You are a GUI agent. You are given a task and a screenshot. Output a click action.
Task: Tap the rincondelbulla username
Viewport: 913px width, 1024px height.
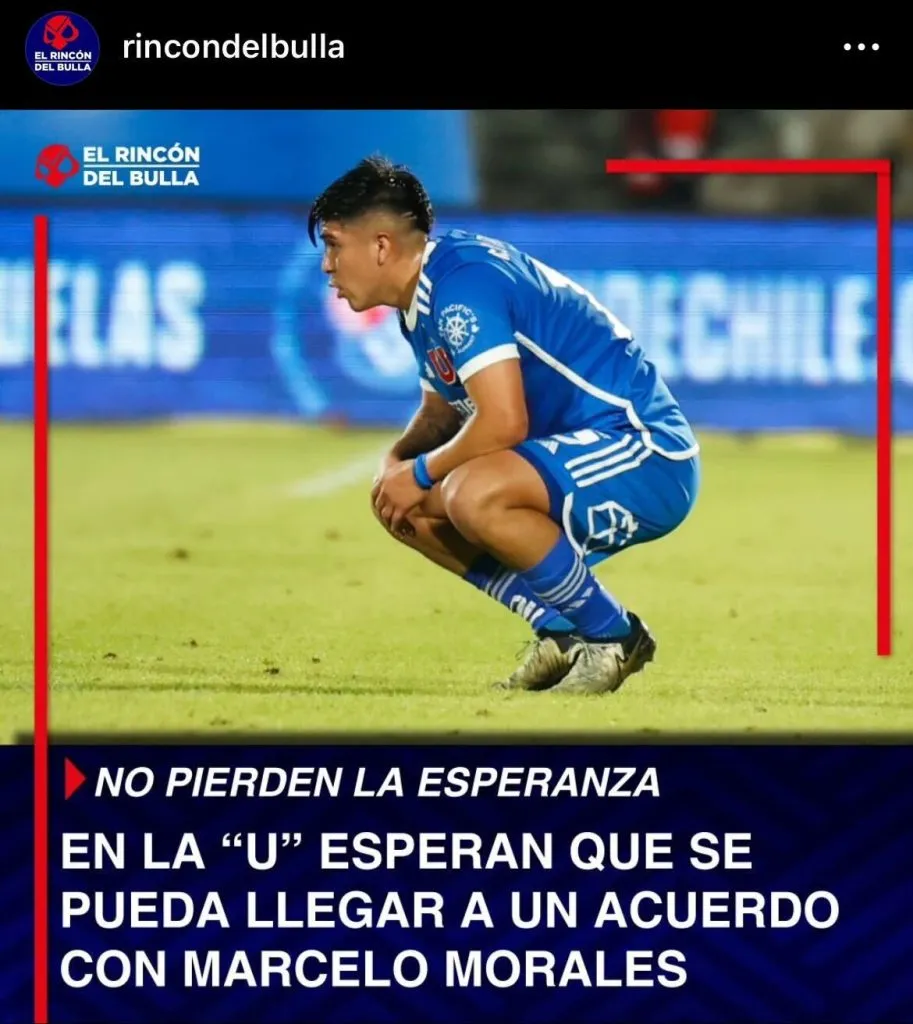(x=233, y=47)
